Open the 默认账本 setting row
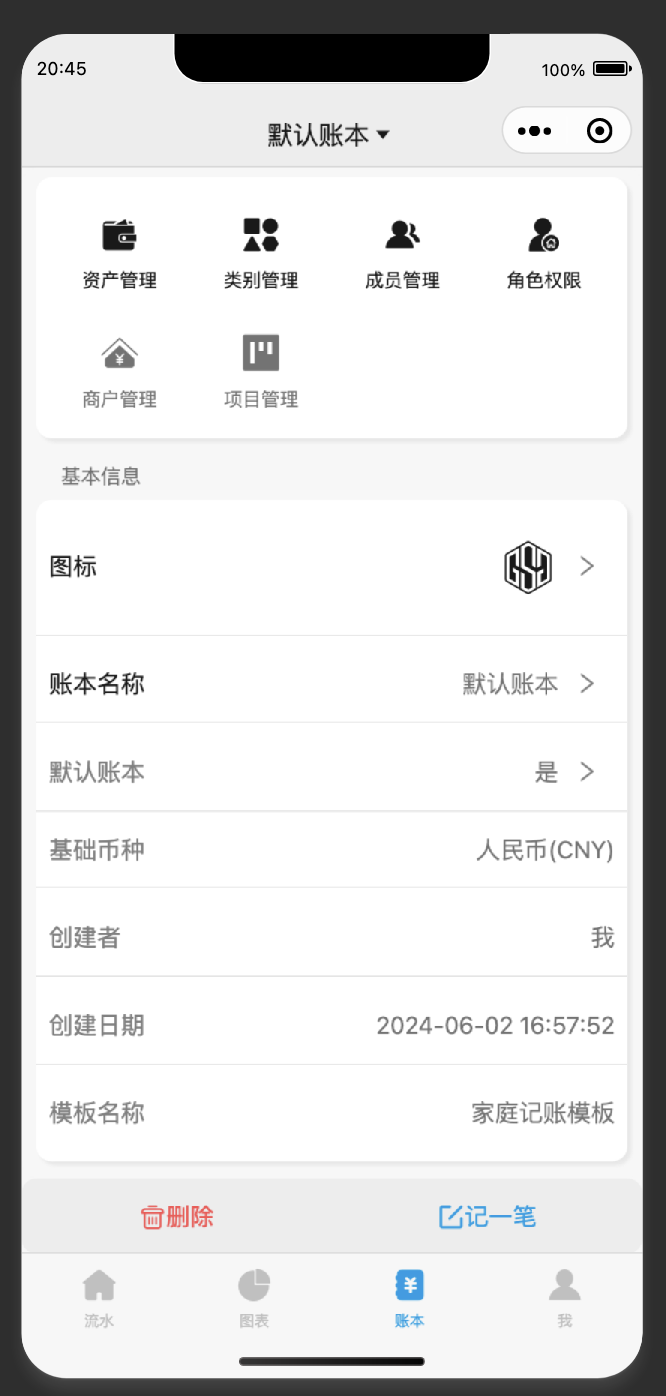This screenshot has width=666, height=1396. click(x=332, y=772)
